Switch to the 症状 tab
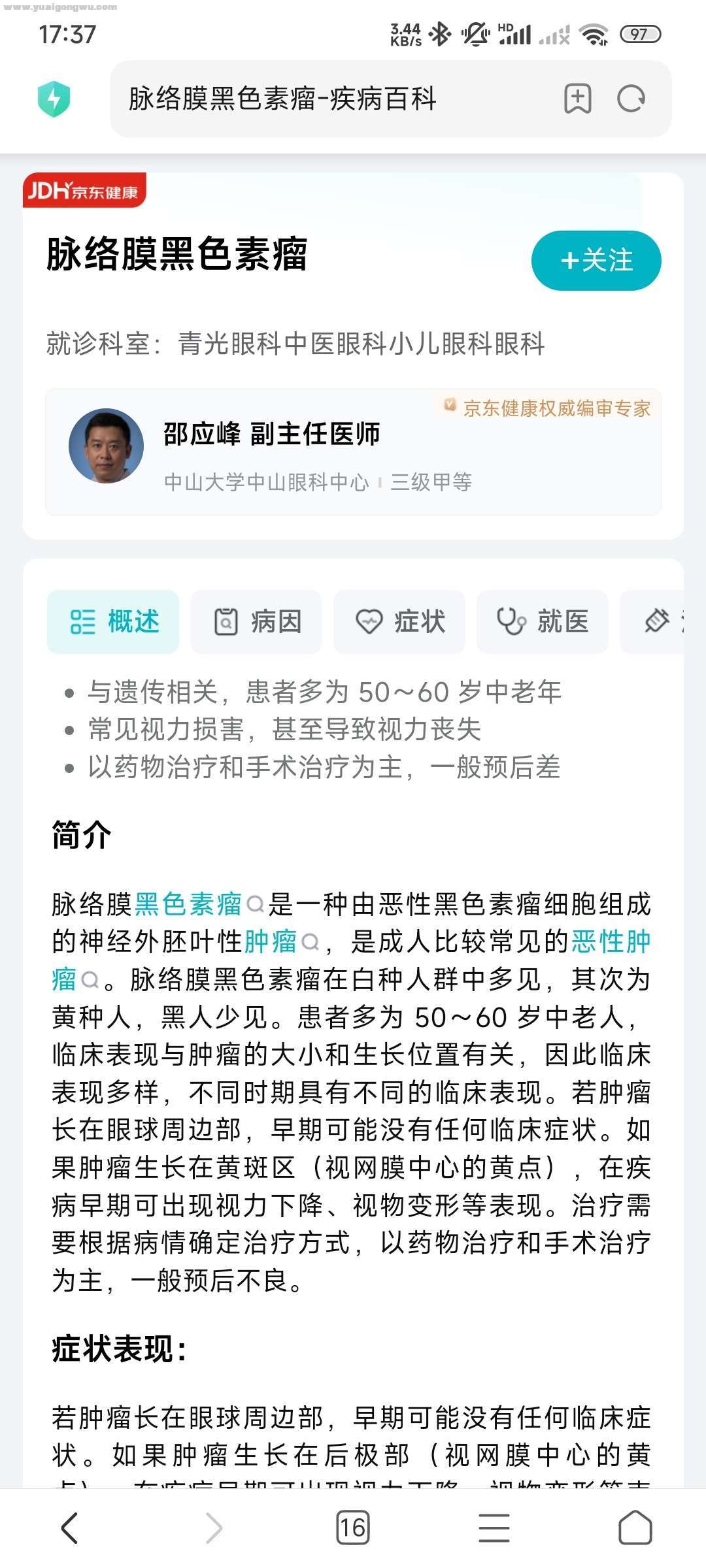This screenshot has height=1568, width=706. click(399, 621)
